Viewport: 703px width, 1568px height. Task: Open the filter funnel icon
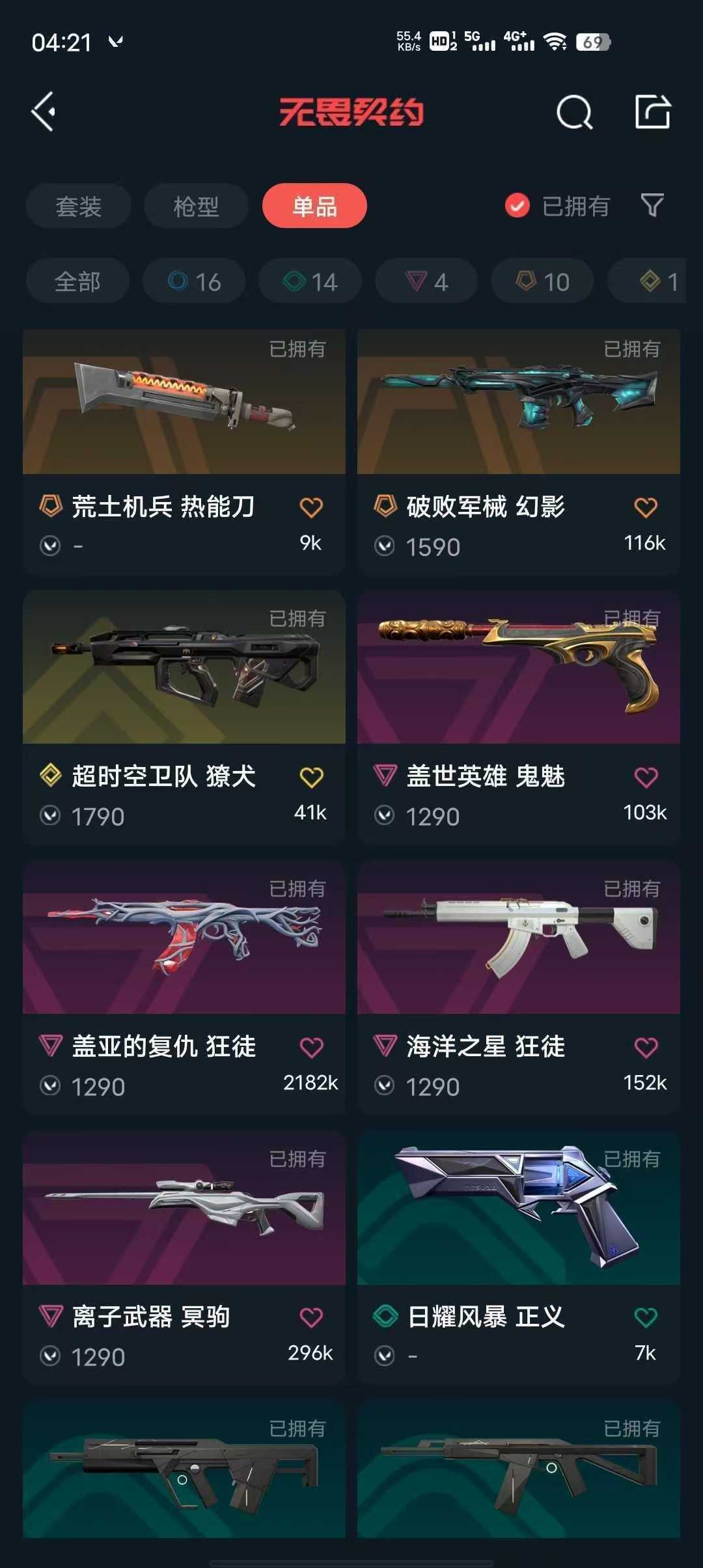tap(652, 206)
